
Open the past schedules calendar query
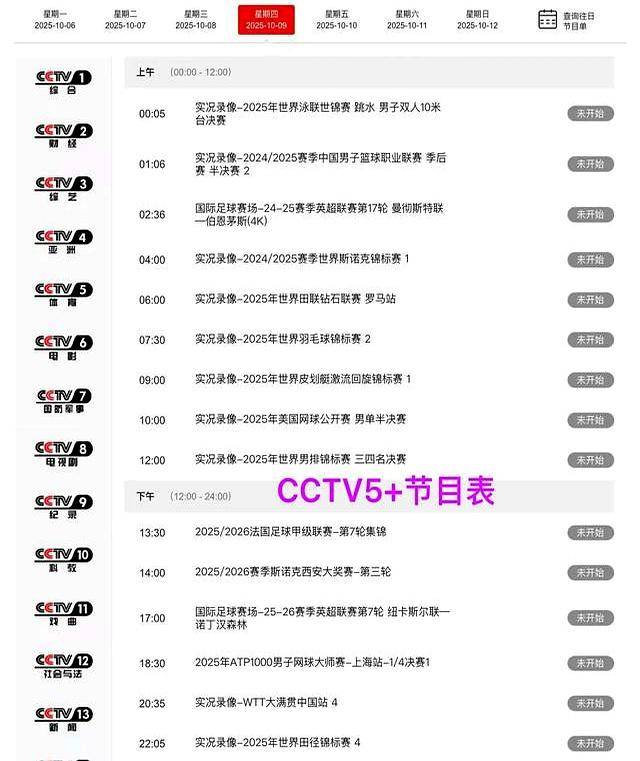(x=568, y=20)
